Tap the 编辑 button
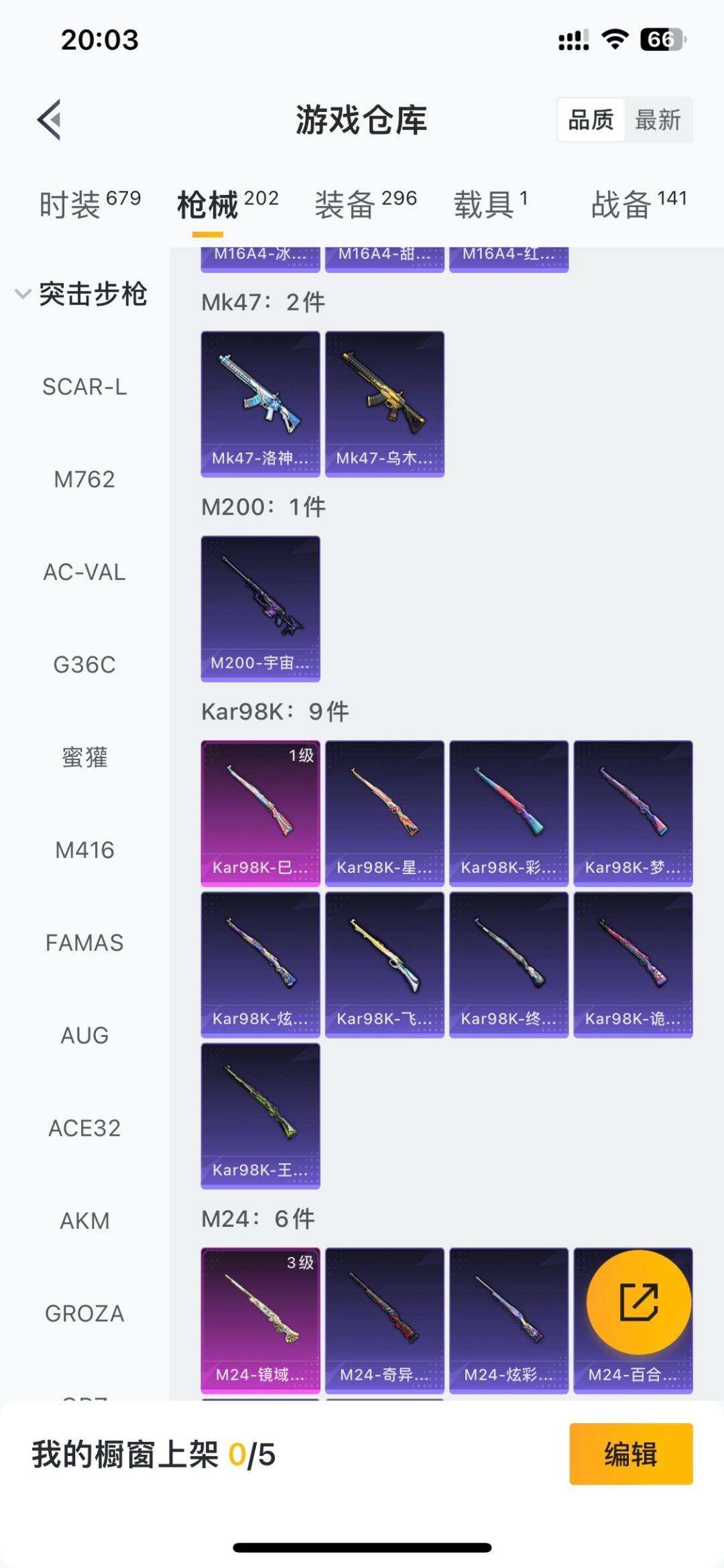This screenshot has height=1568, width=724. tap(630, 1454)
